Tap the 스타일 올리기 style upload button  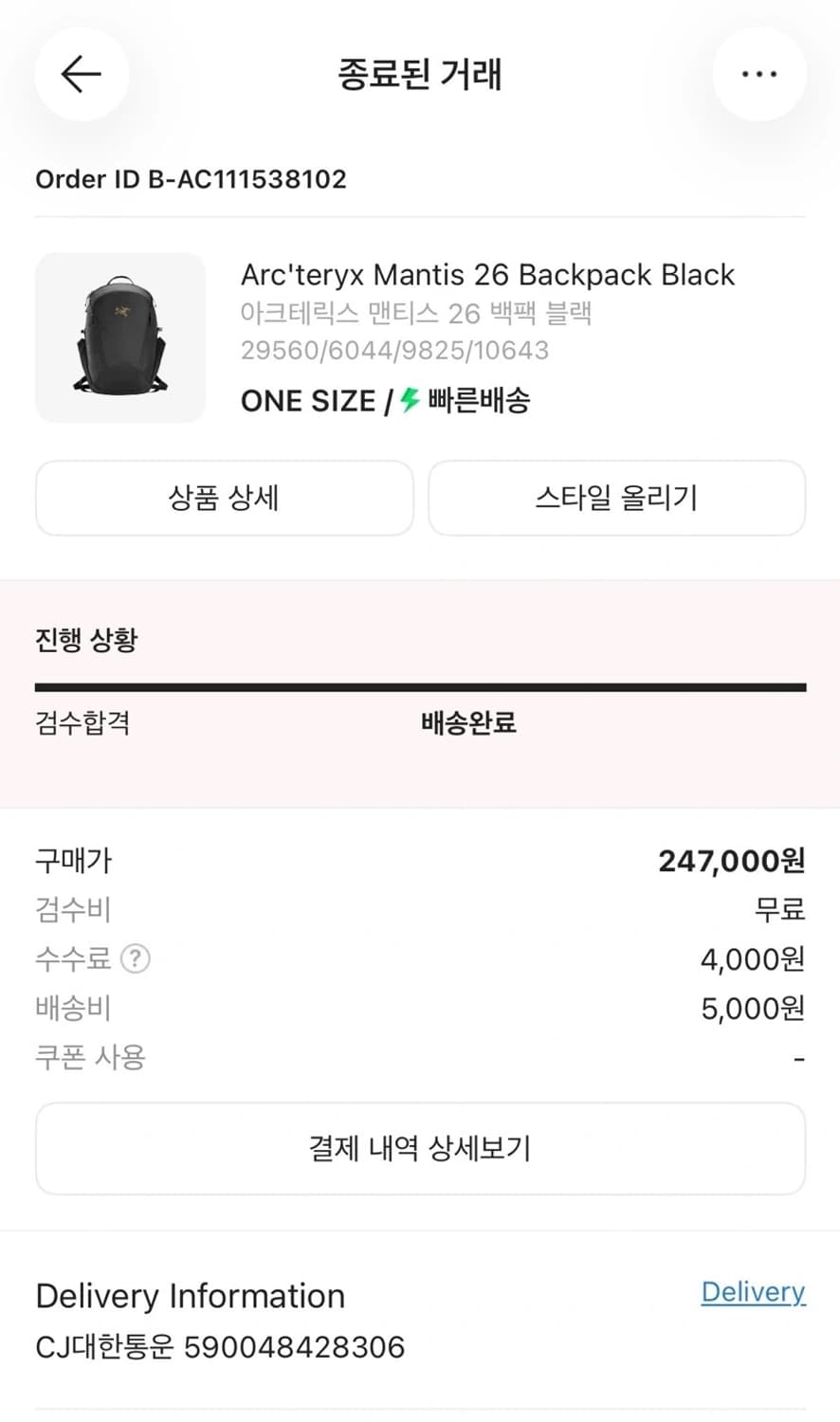[x=616, y=499]
